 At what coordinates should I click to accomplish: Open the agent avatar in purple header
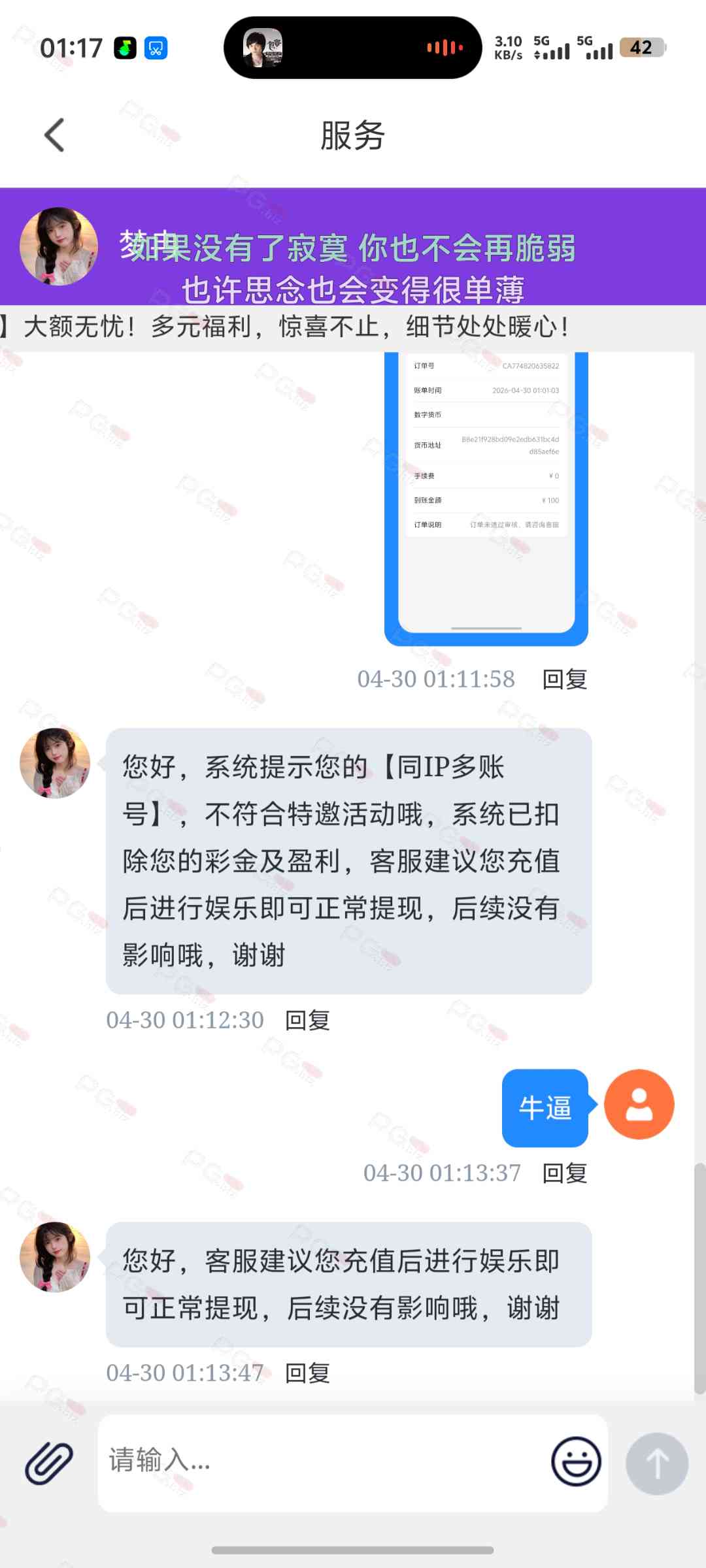59,246
